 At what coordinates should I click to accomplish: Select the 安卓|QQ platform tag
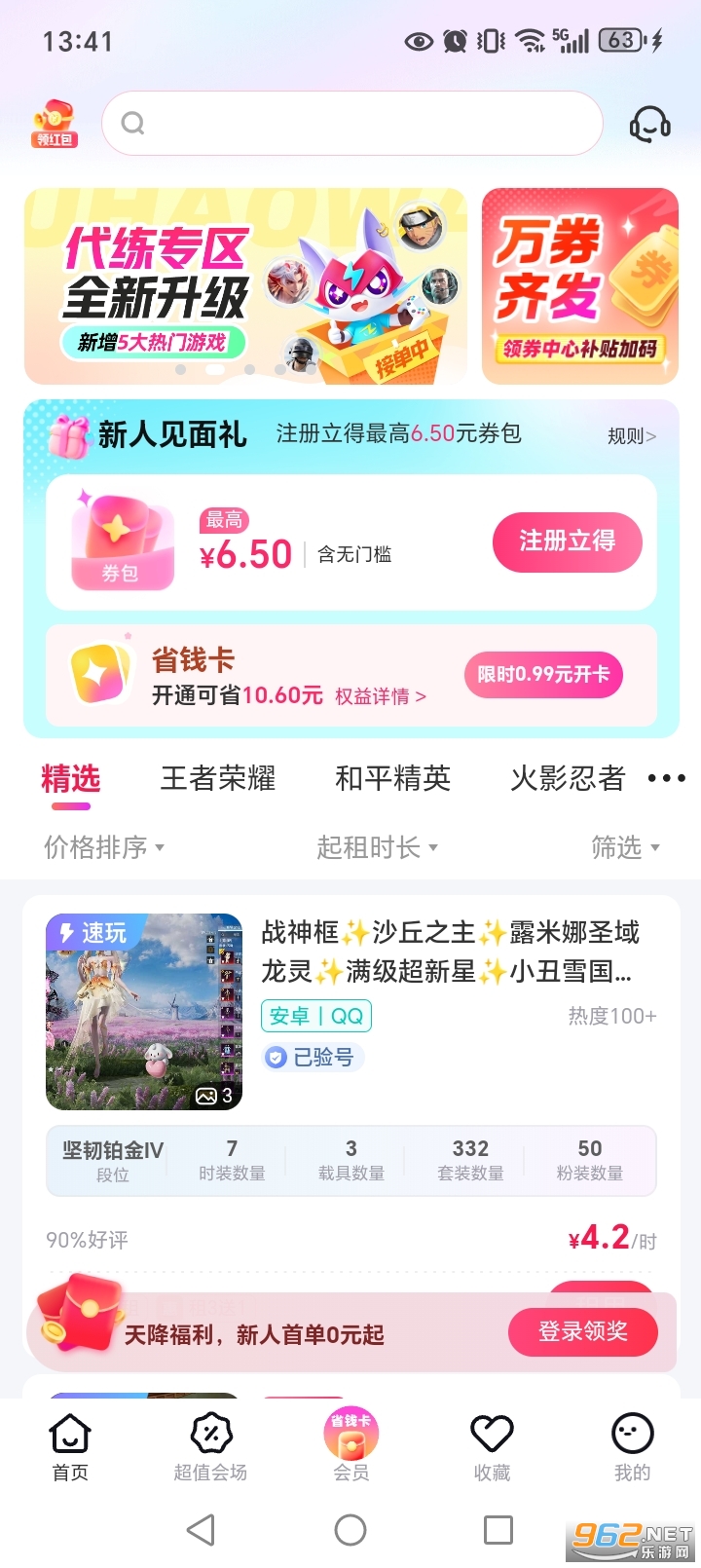point(316,1017)
